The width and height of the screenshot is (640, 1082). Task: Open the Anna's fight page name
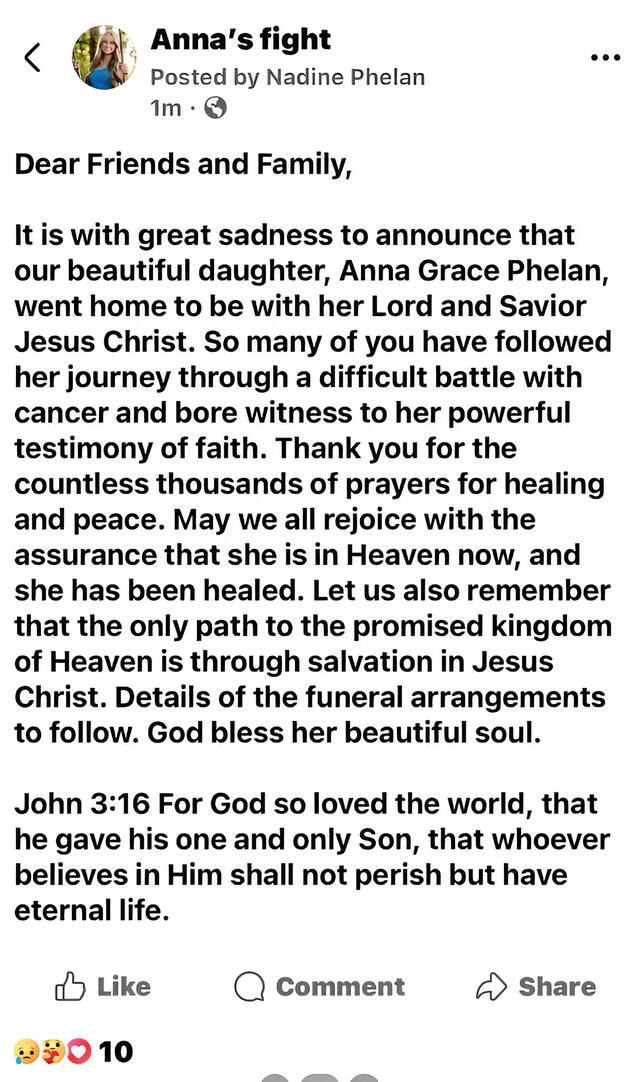click(x=240, y=40)
